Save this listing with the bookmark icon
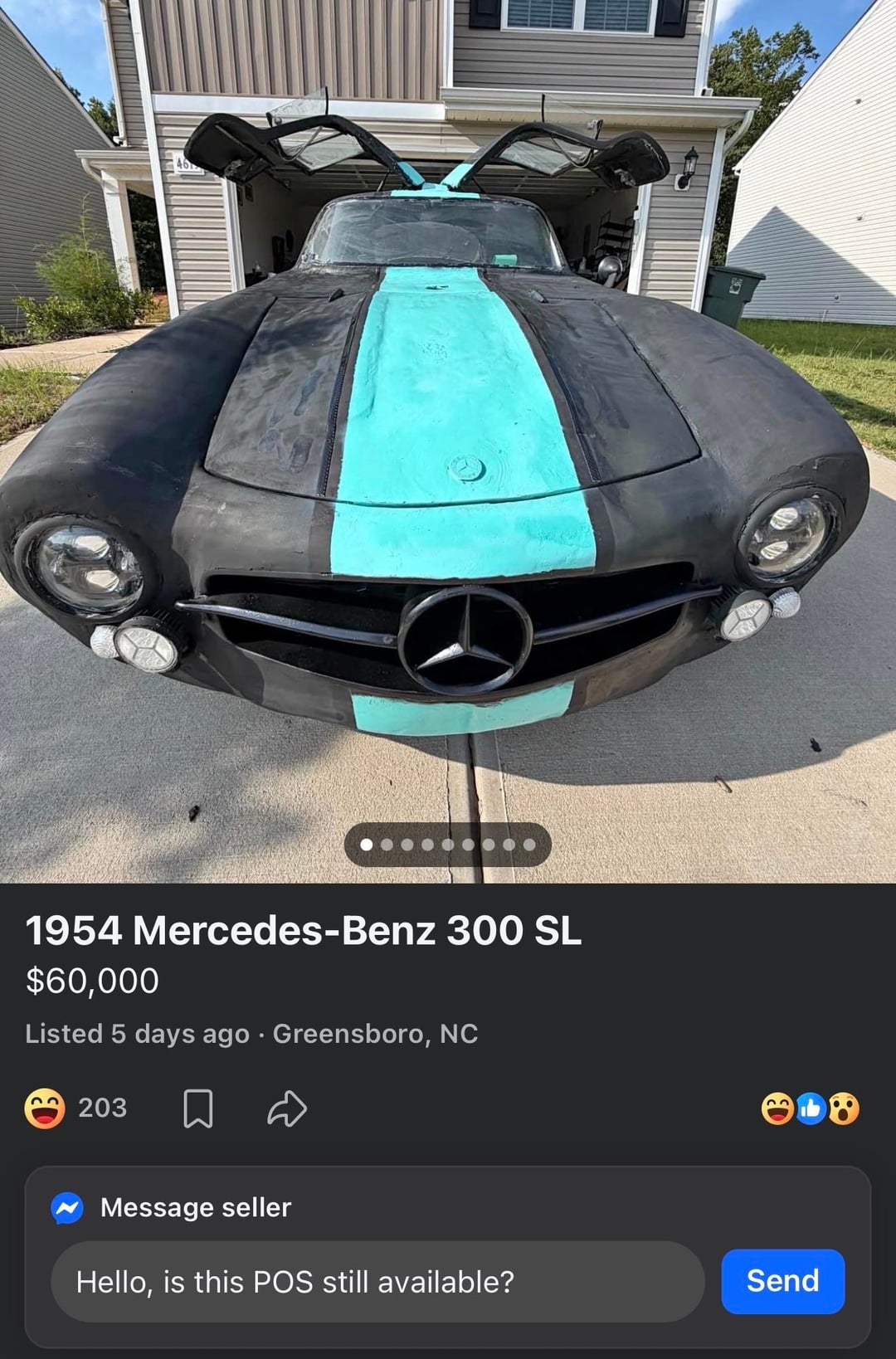Screen dimensions: 896x1359 click(x=197, y=1108)
